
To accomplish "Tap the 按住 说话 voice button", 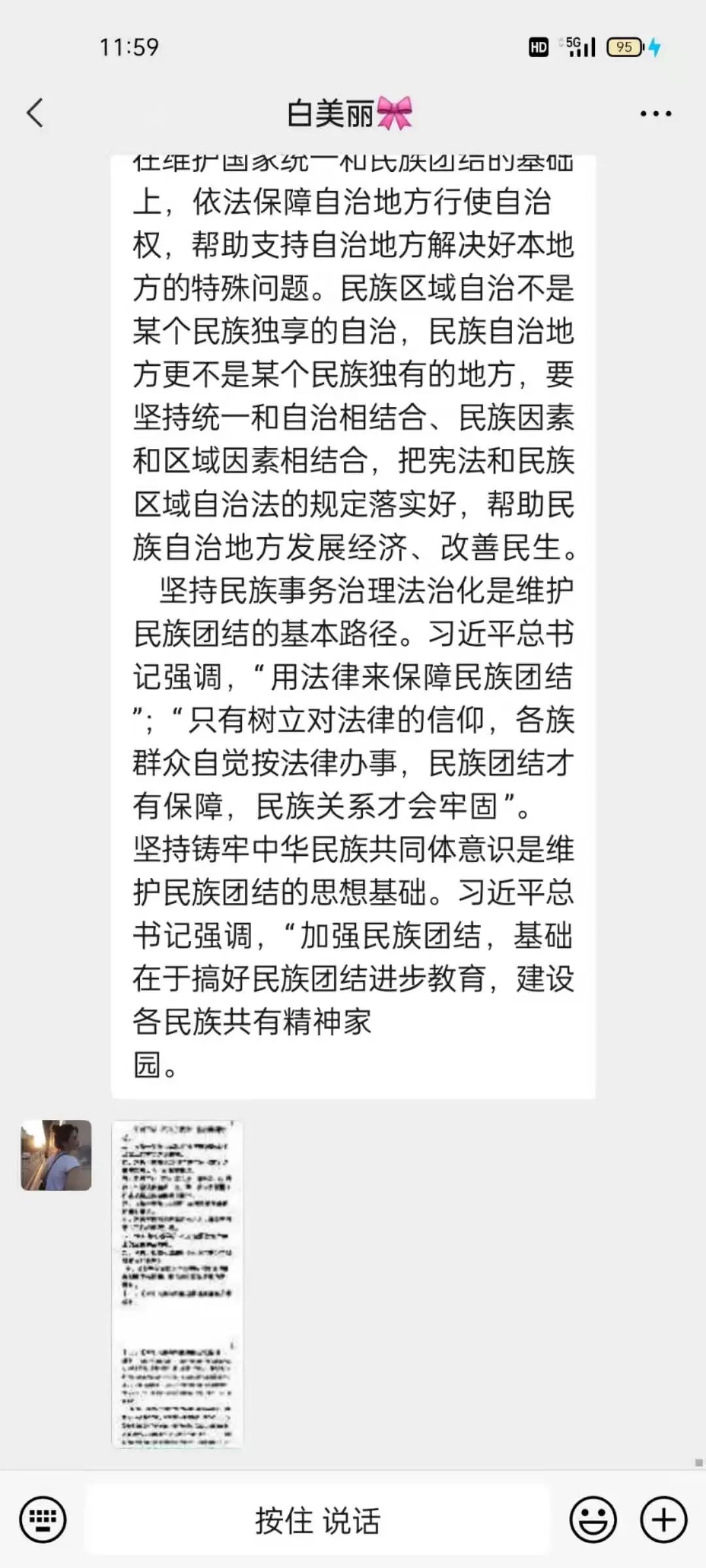I will point(318,1520).
